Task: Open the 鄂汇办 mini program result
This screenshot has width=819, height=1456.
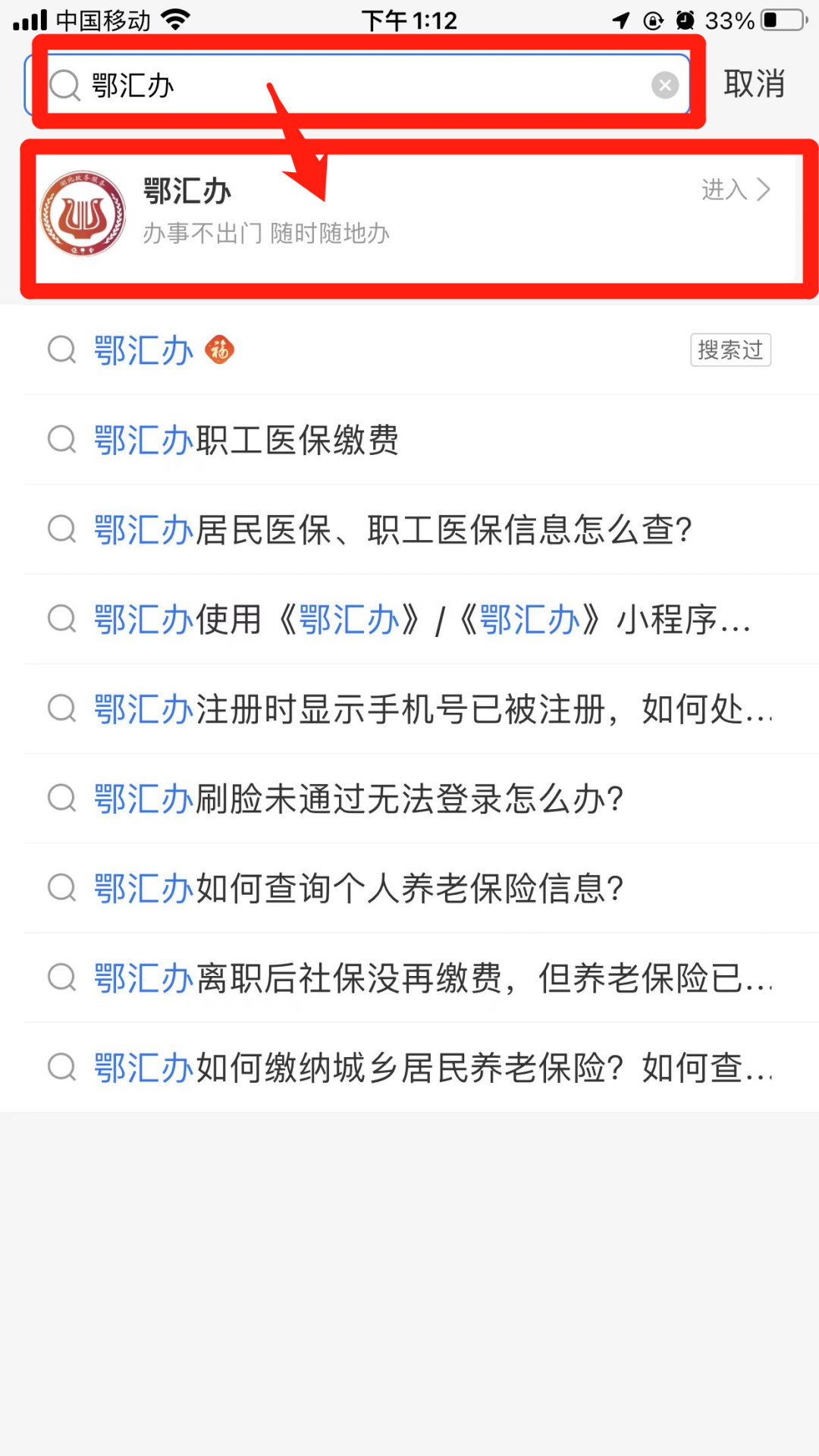Action: [409, 212]
